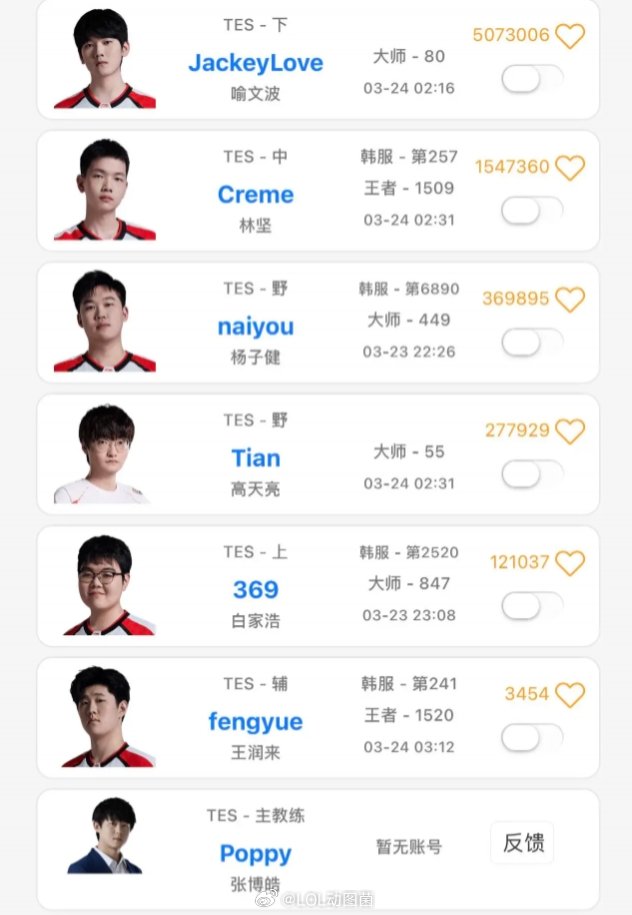Enable the switch on Creme's card
This screenshot has height=915, width=632.
click(x=532, y=210)
